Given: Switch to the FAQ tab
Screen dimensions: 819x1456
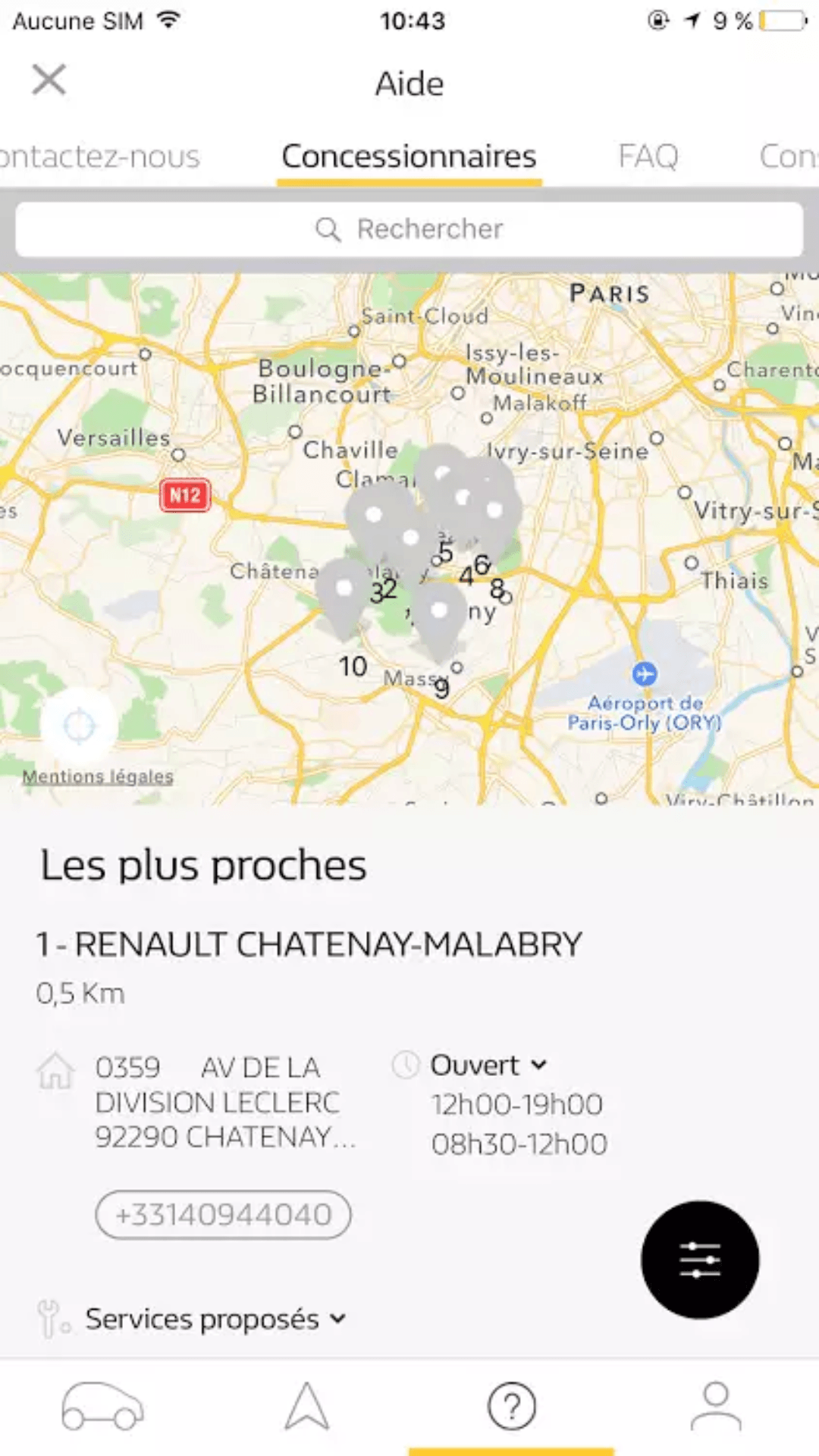Looking at the screenshot, I should [x=648, y=157].
